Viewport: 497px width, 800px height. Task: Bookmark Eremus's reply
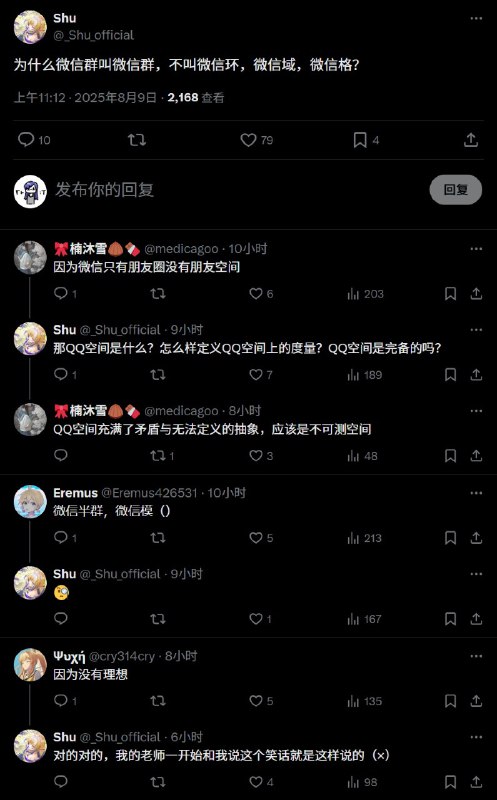tap(450, 538)
